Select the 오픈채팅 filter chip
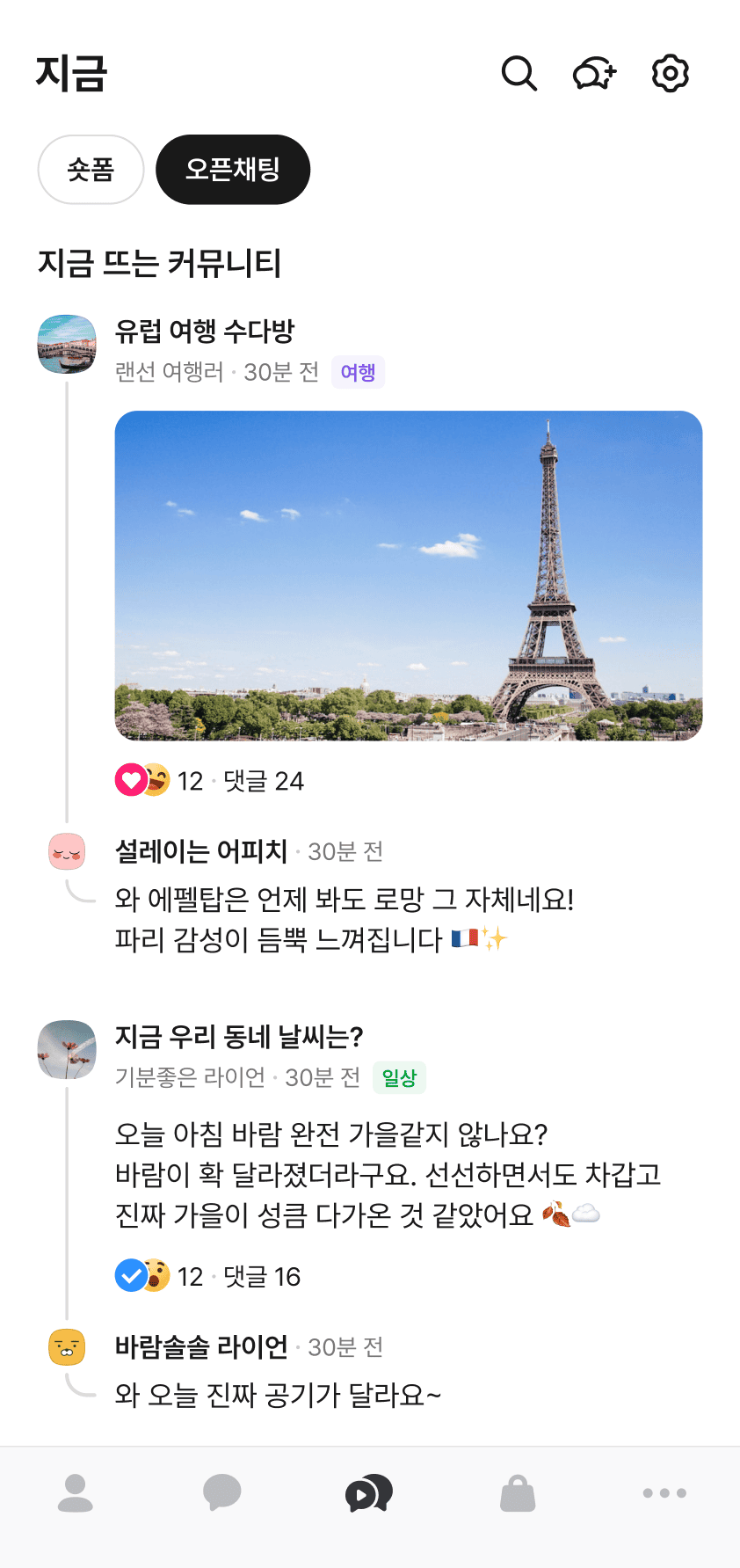The width and height of the screenshot is (740, 1568). [x=232, y=169]
